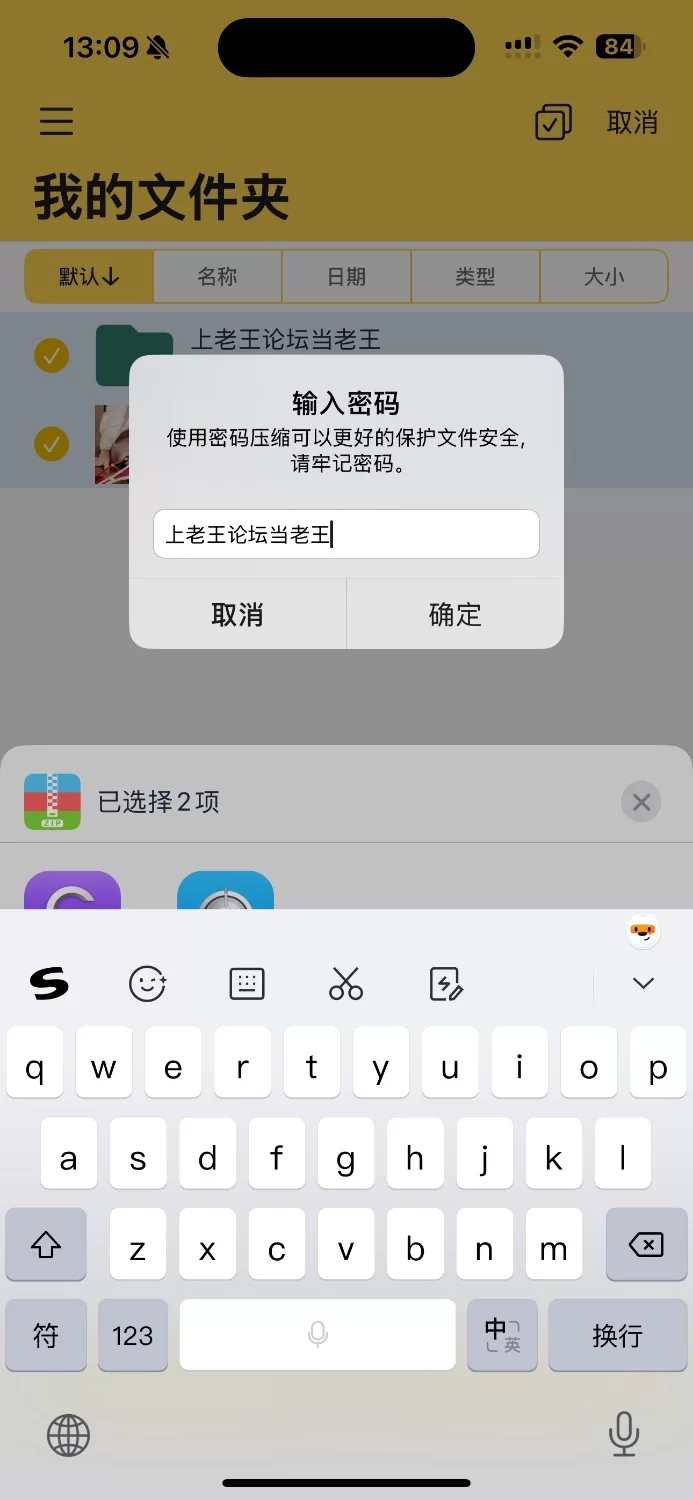
Task: Tap 确定 to confirm the password
Action: tap(455, 614)
